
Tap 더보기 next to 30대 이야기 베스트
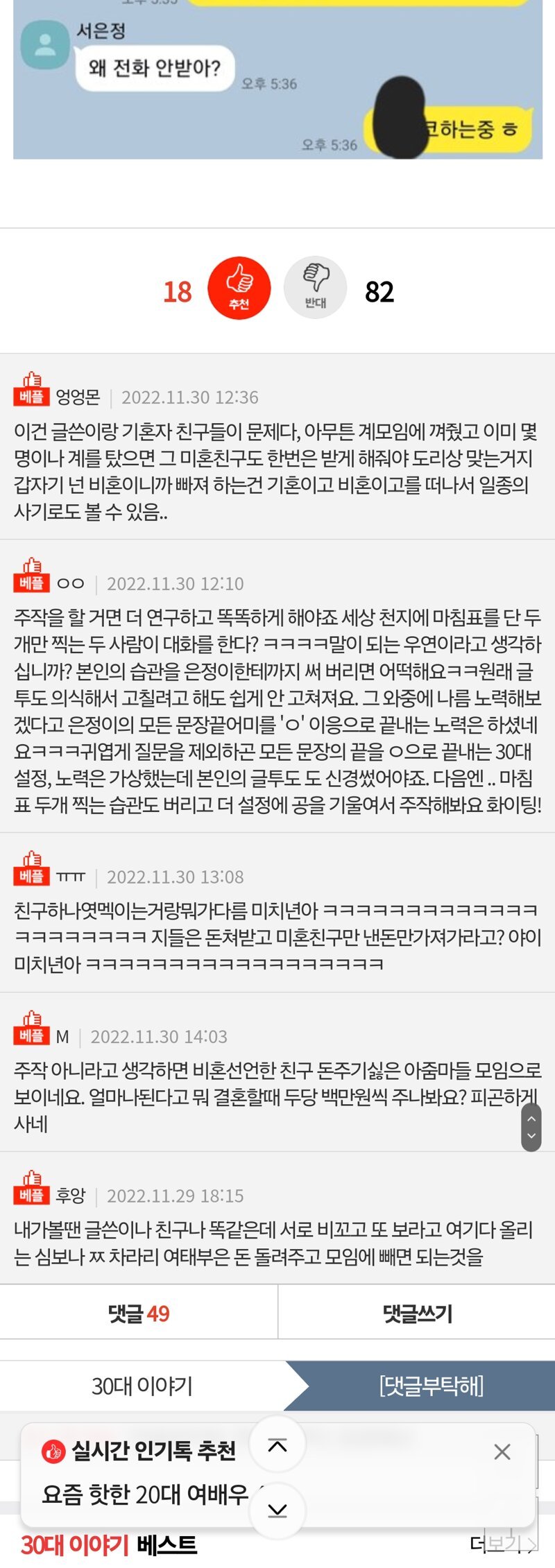pos(503,1544)
